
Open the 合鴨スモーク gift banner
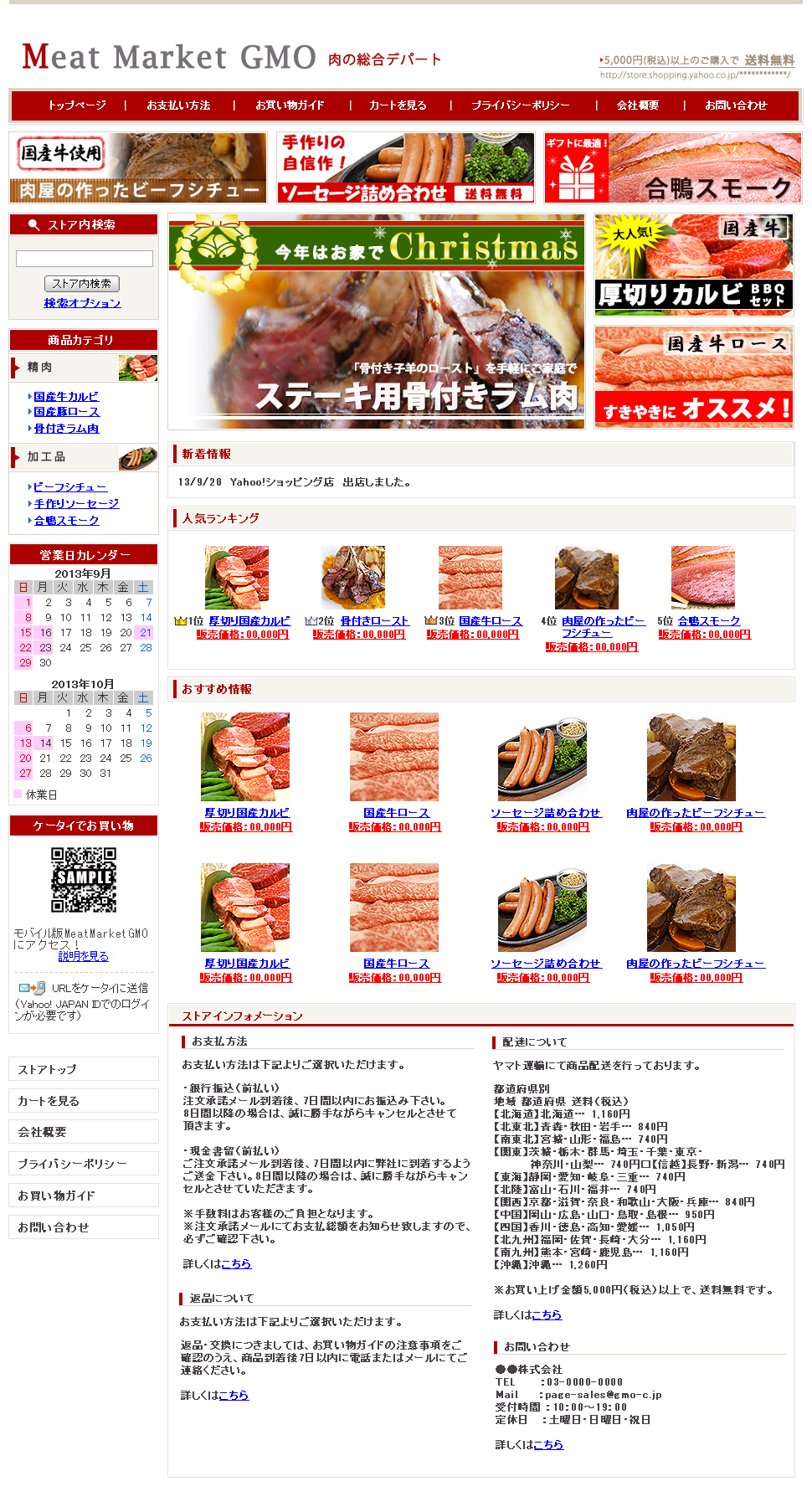pos(673,167)
